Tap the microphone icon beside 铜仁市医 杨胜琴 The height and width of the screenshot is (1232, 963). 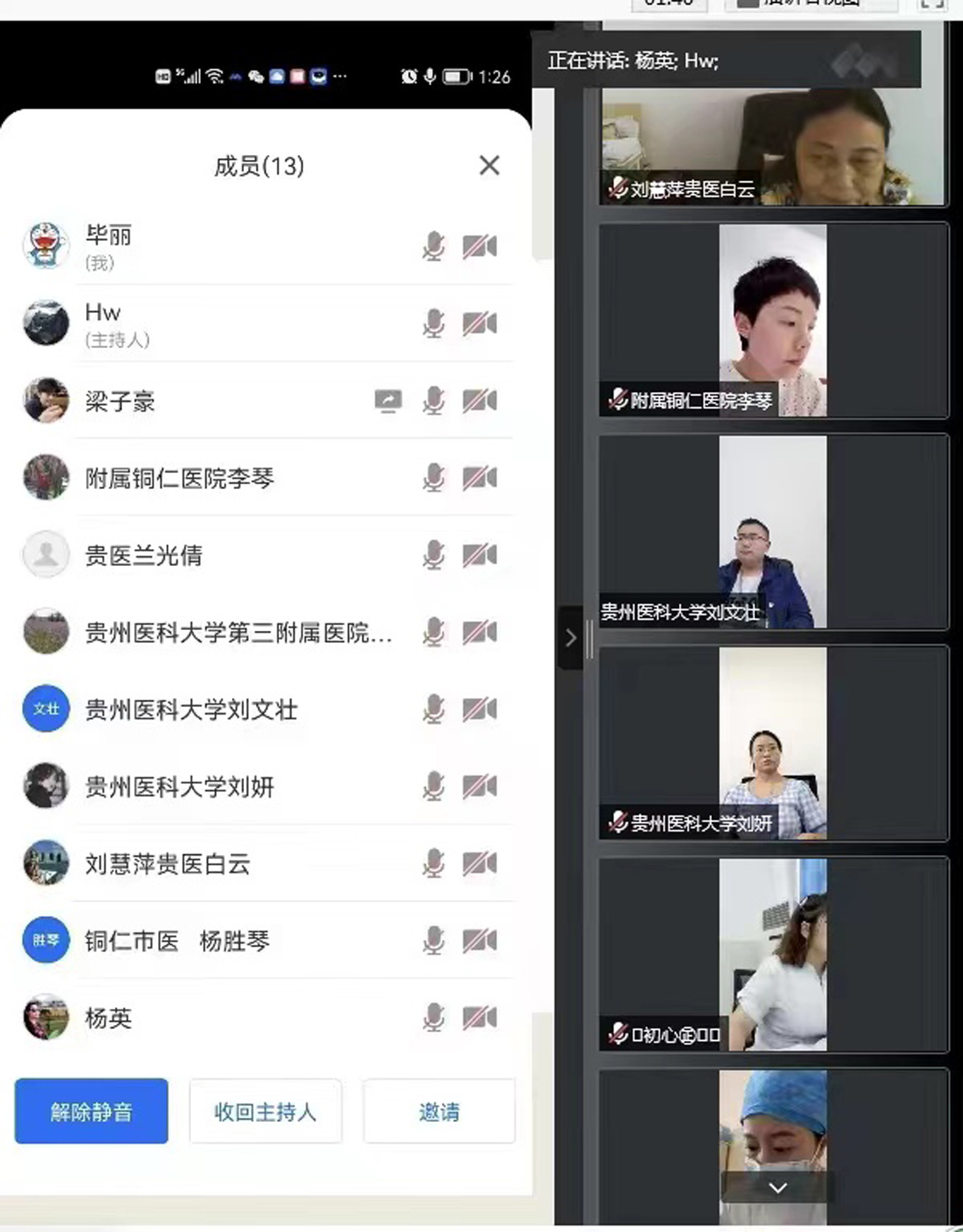(x=434, y=940)
